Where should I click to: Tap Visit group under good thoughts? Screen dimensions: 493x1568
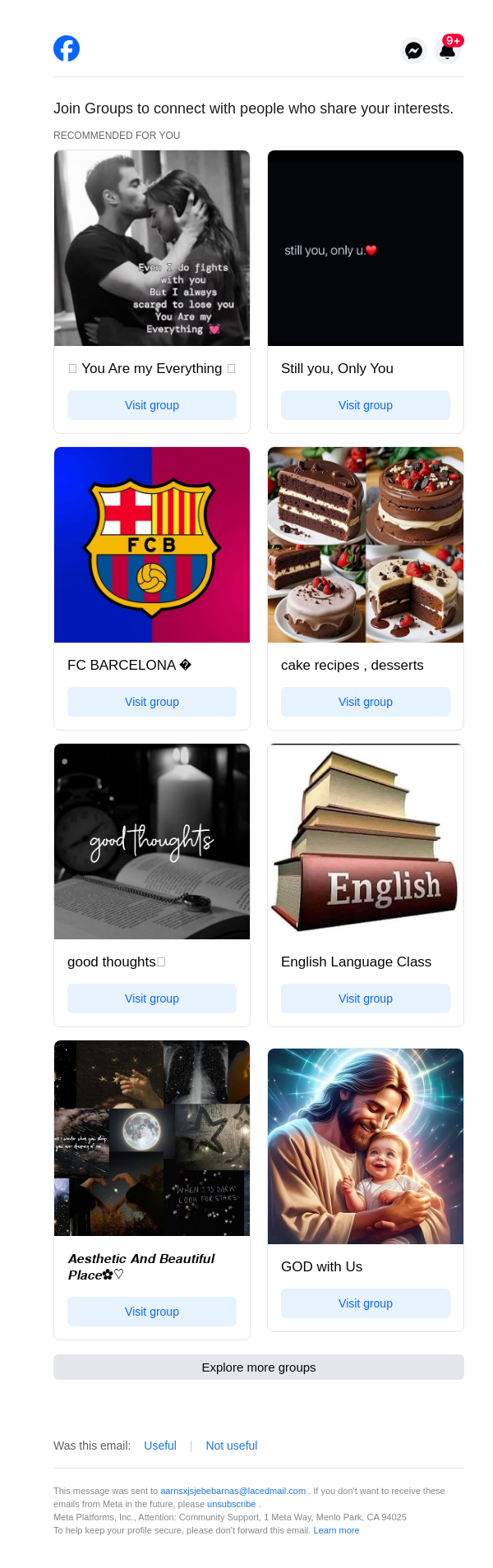click(152, 998)
